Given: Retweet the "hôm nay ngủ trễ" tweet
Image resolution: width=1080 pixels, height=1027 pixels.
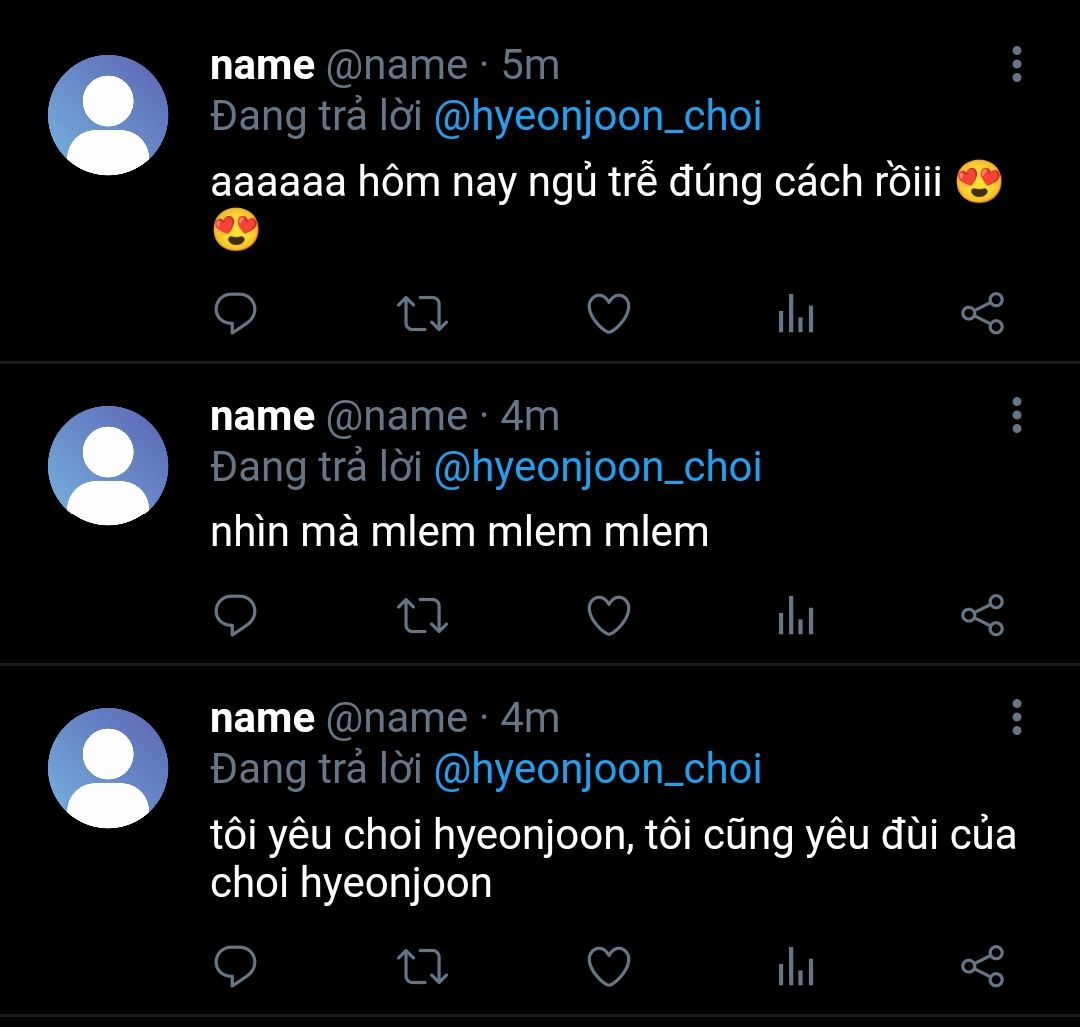Looking at the screenshot, I should tap(422, 314).
